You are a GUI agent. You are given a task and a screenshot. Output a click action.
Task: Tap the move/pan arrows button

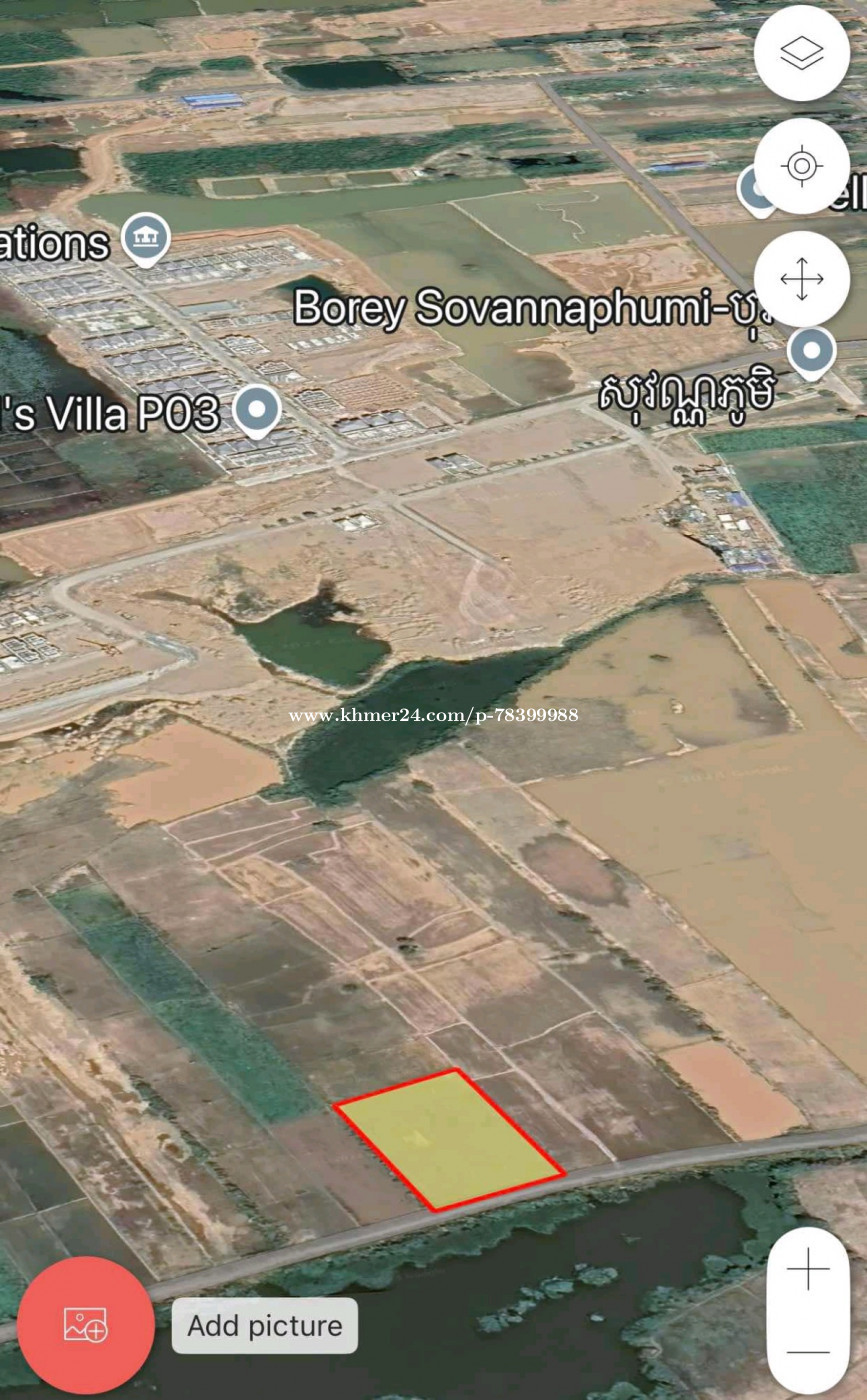coord(802,279)
